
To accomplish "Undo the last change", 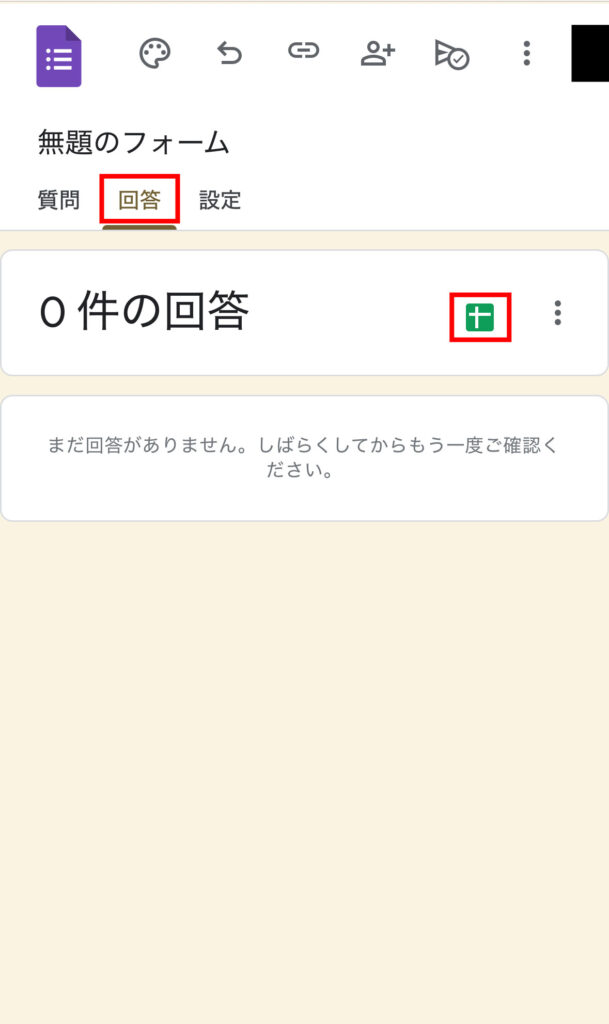I will pyautogui.click(x=229, y=53).
